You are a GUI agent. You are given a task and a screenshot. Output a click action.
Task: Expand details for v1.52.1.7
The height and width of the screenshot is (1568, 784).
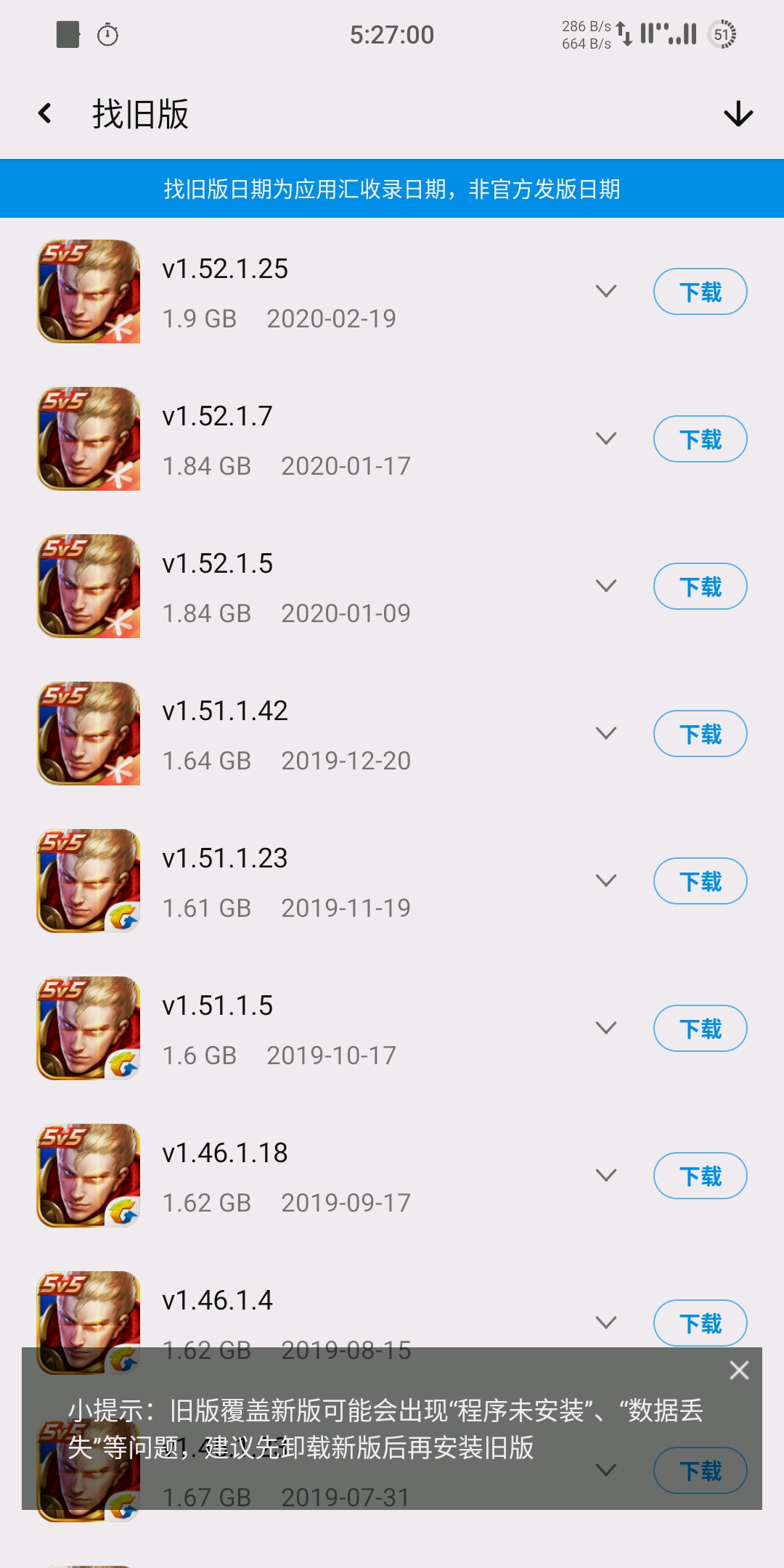605,439
